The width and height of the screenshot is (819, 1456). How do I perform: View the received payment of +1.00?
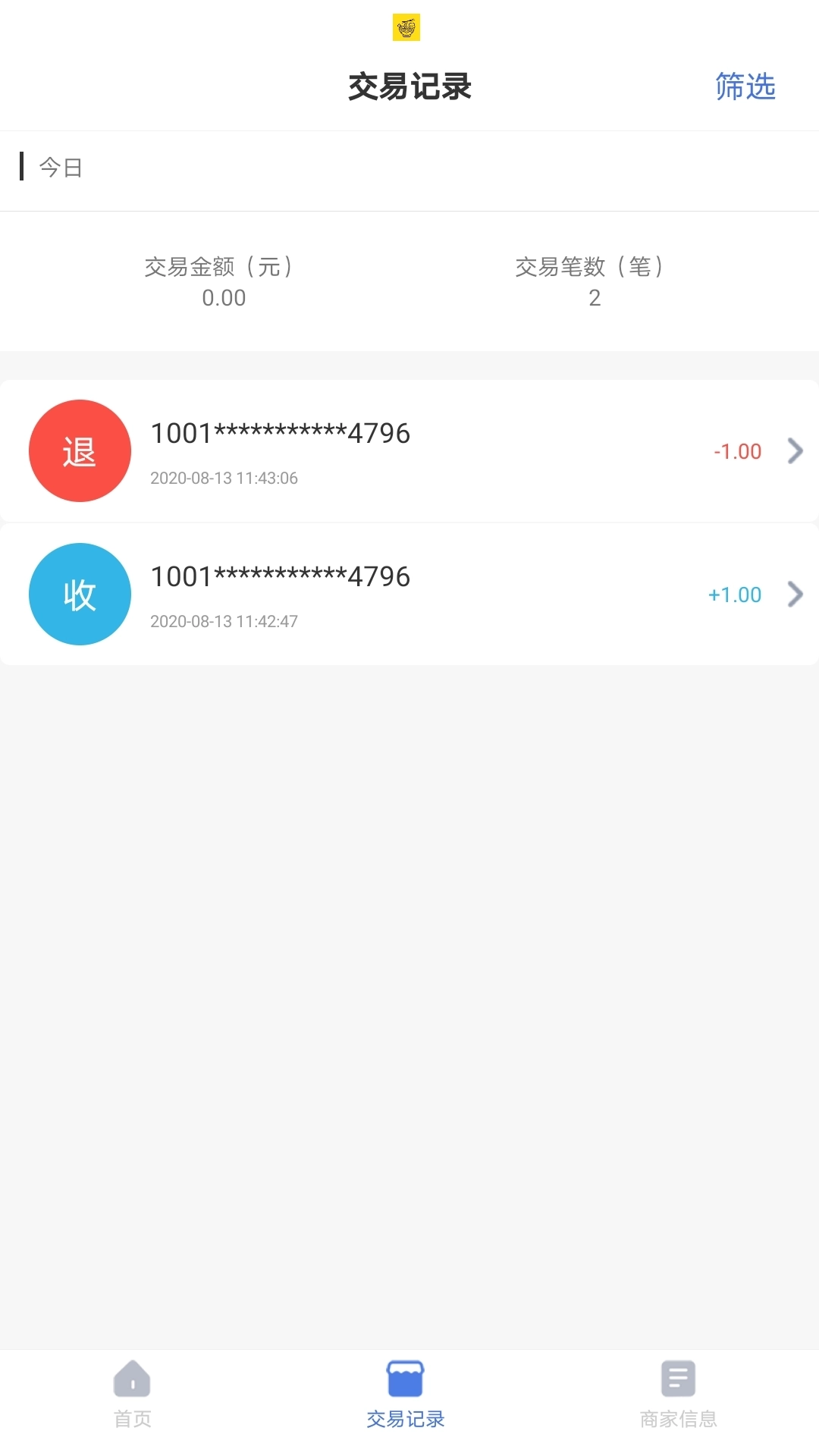pos(409,595)
